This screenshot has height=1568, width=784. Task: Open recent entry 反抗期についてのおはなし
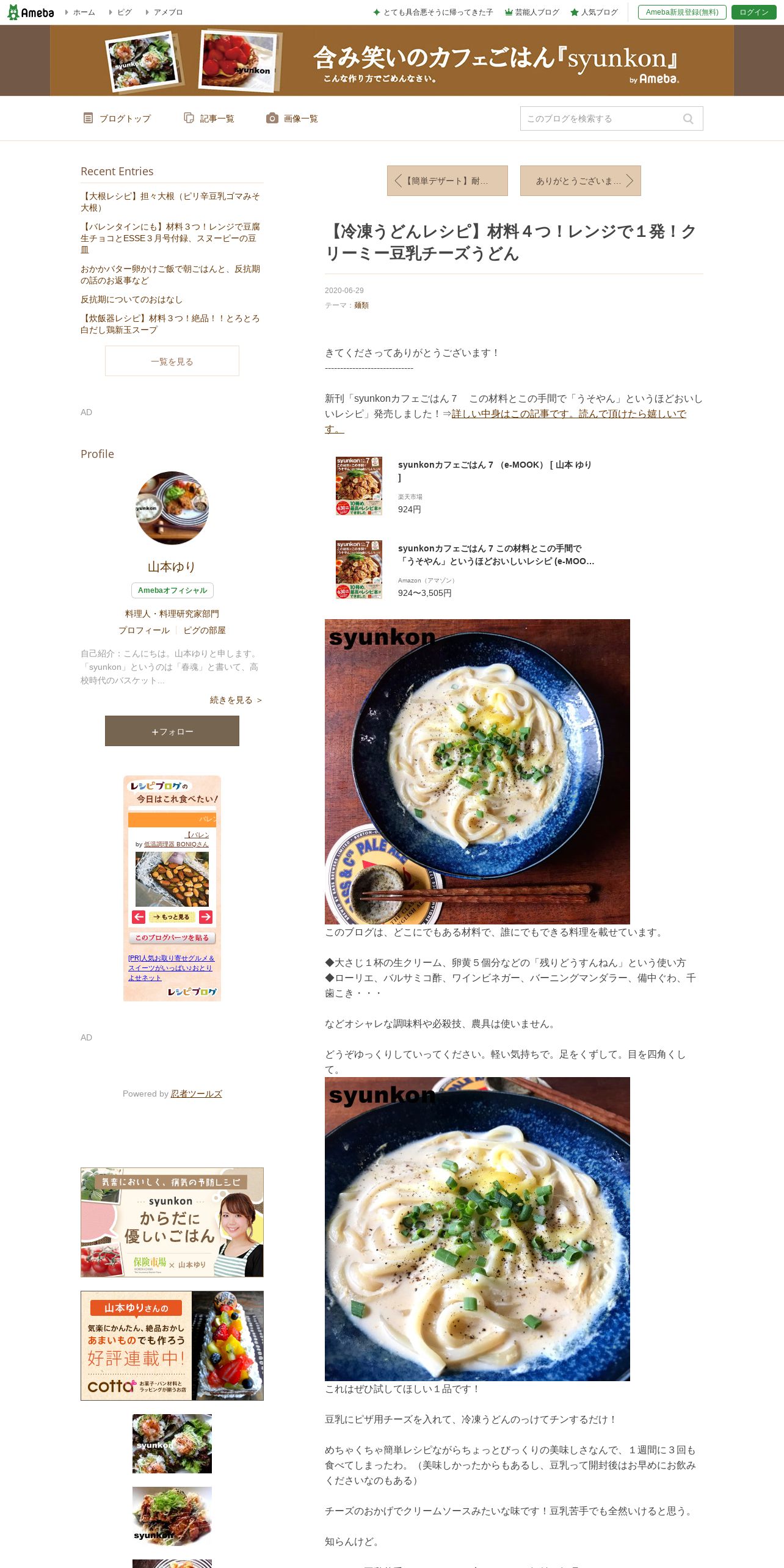coord(132,299)
